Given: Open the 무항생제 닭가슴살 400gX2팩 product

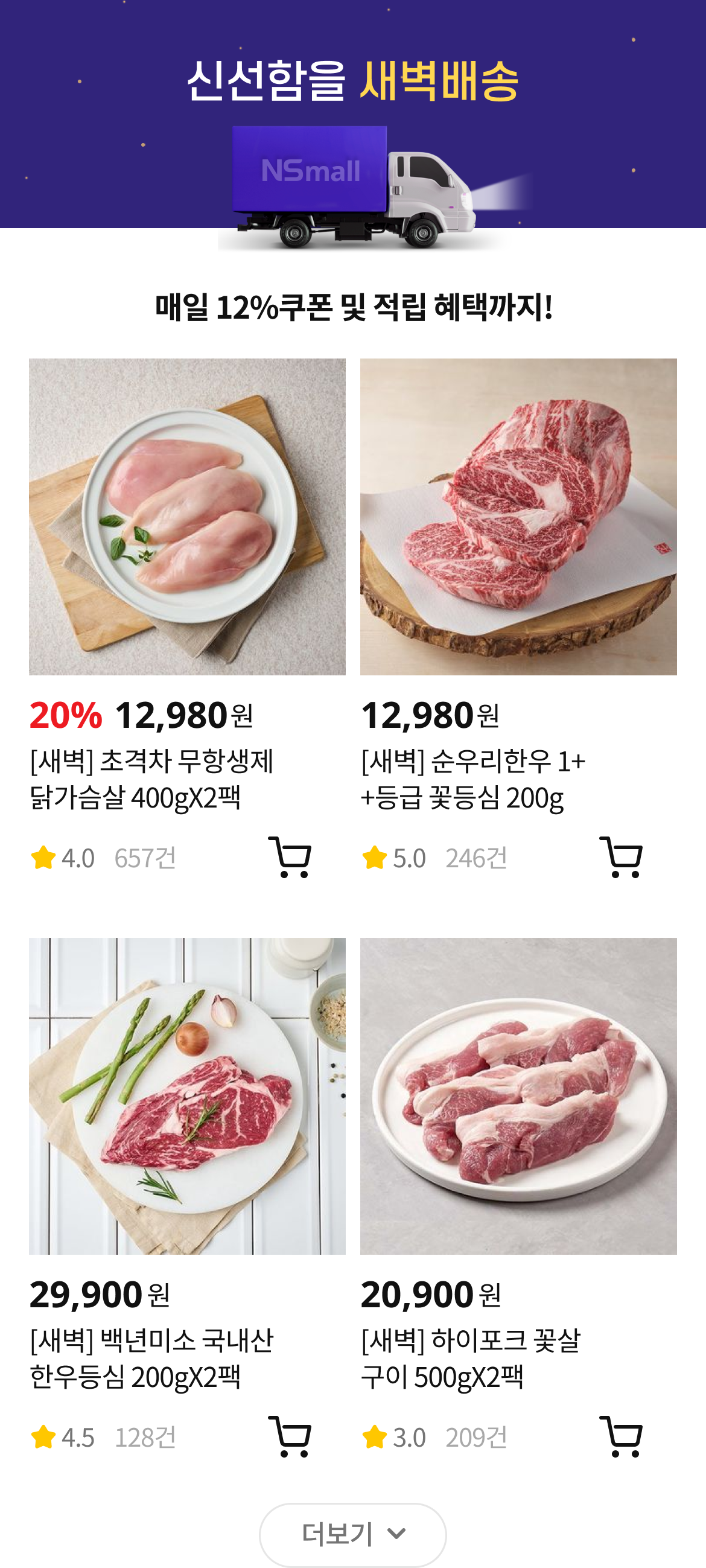Looking at the screenshot, I should (187, 517).
